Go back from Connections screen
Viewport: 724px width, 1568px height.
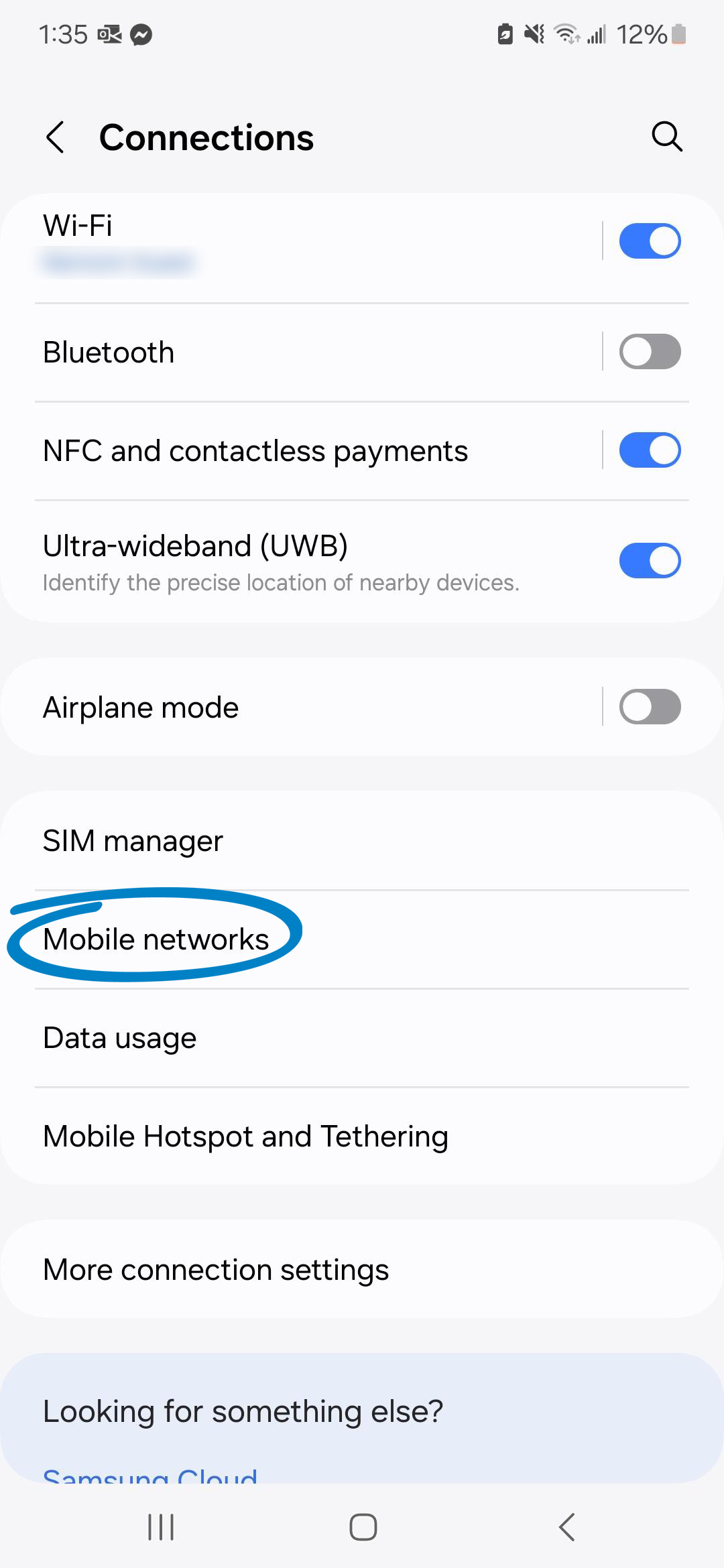coord(56,137)
